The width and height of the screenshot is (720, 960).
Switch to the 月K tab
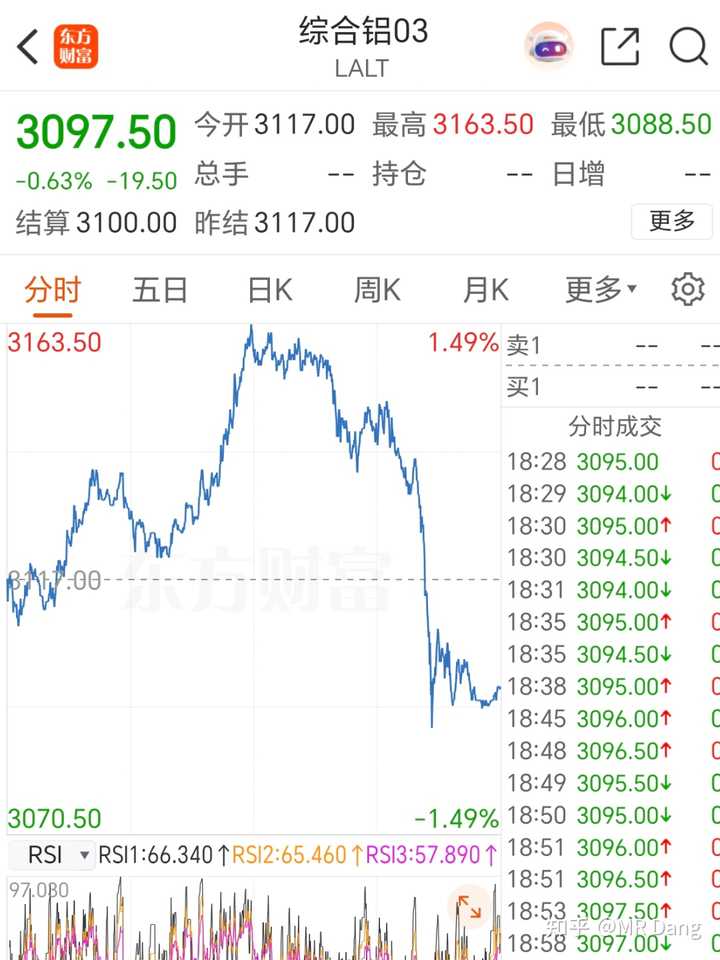(486, 290)
